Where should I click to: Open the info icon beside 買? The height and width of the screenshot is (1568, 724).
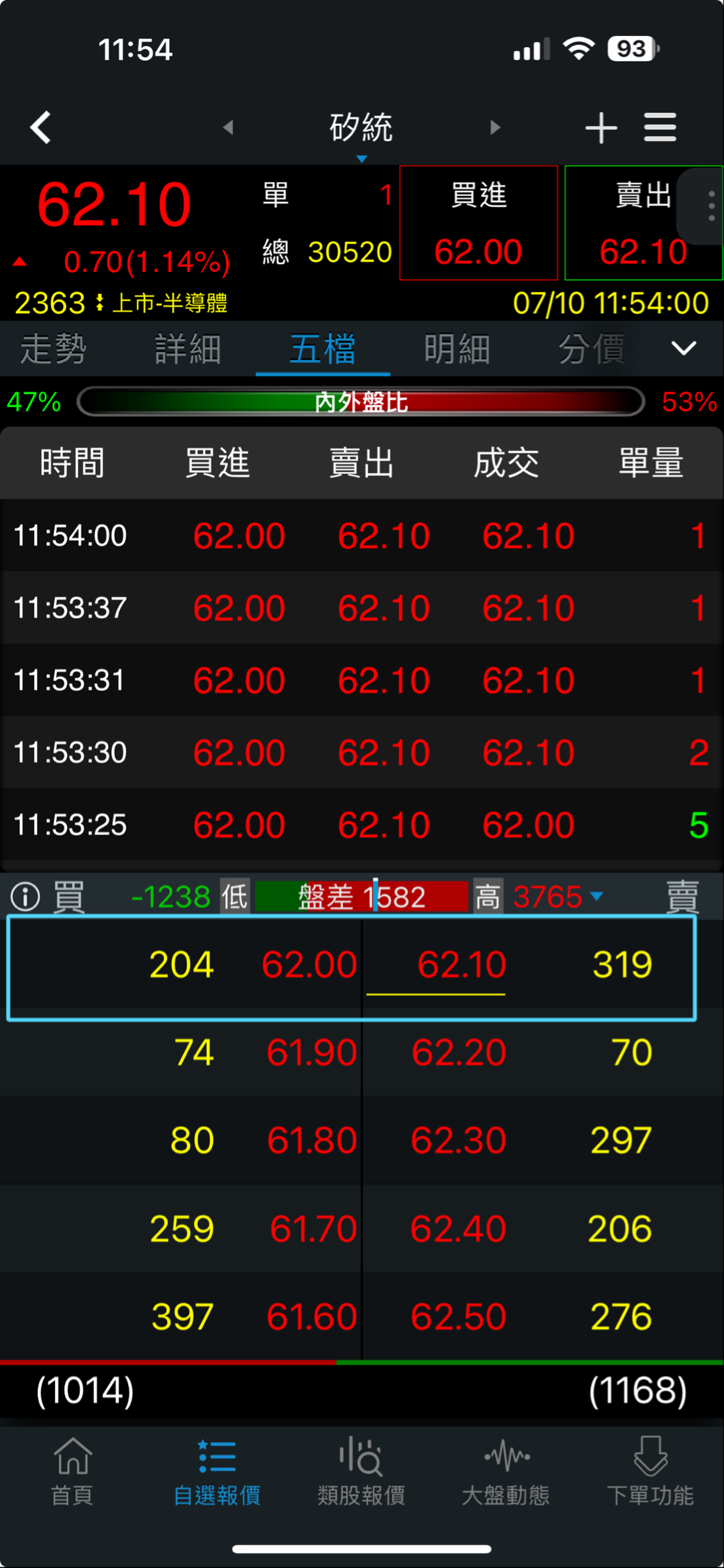click(26, 897)
